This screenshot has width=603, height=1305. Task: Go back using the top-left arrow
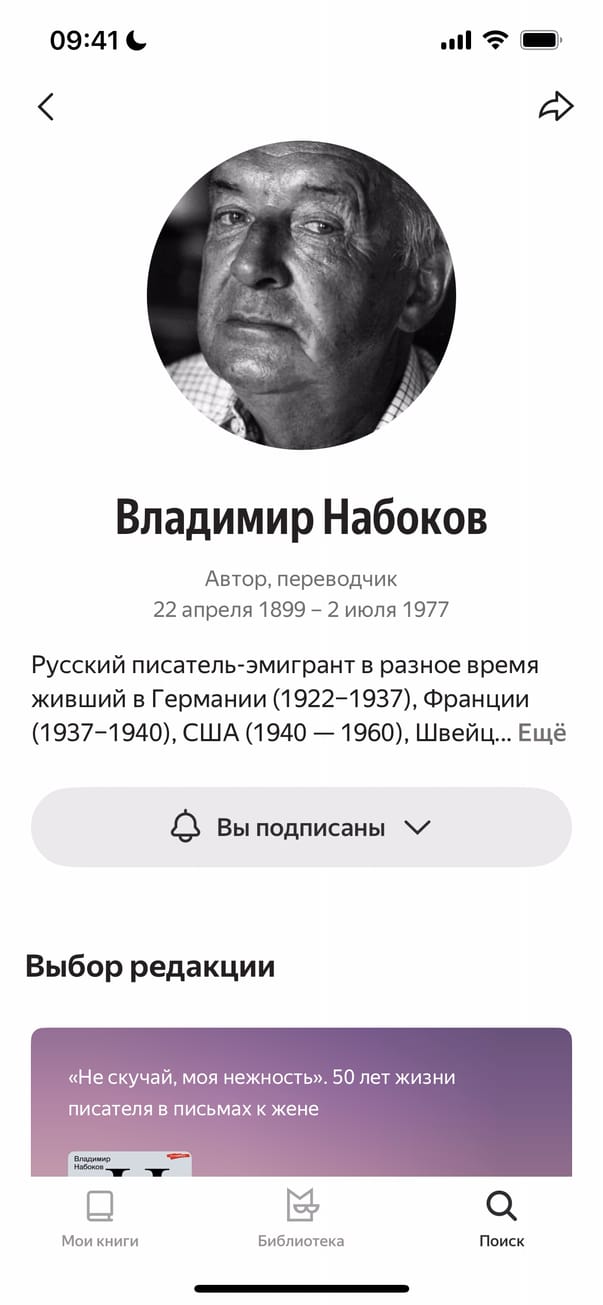[45, 107]
